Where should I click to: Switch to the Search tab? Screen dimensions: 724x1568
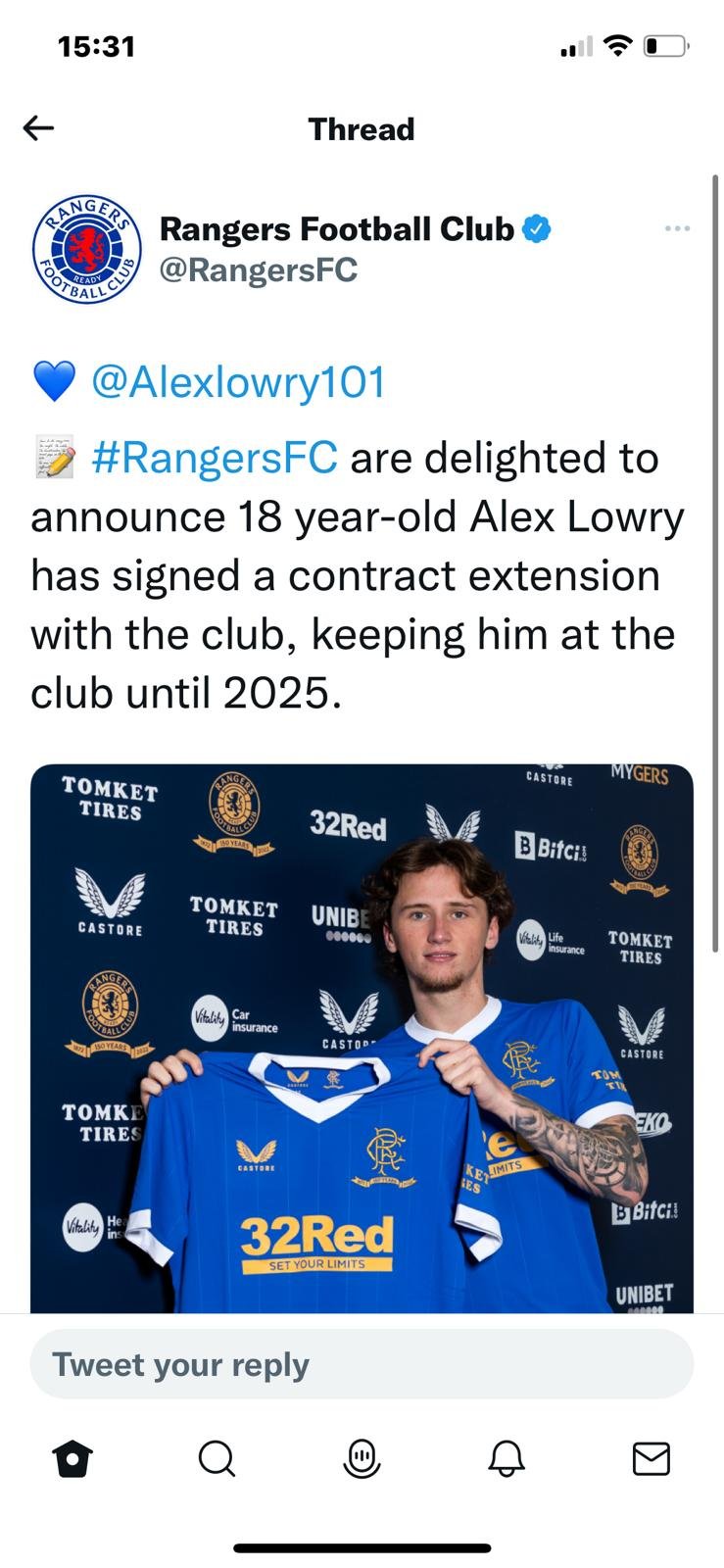217,1459
